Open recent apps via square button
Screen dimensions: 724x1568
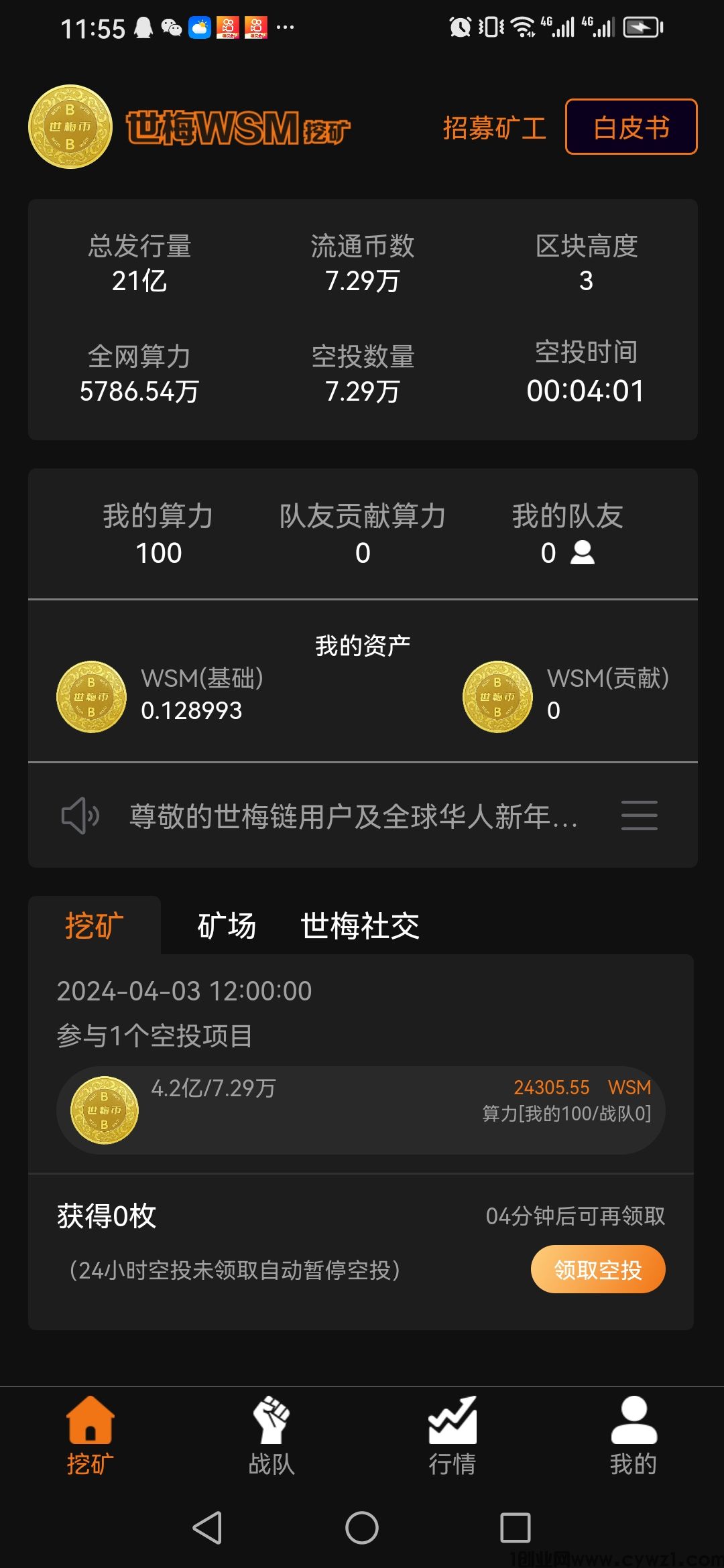tap(516, 1528)
